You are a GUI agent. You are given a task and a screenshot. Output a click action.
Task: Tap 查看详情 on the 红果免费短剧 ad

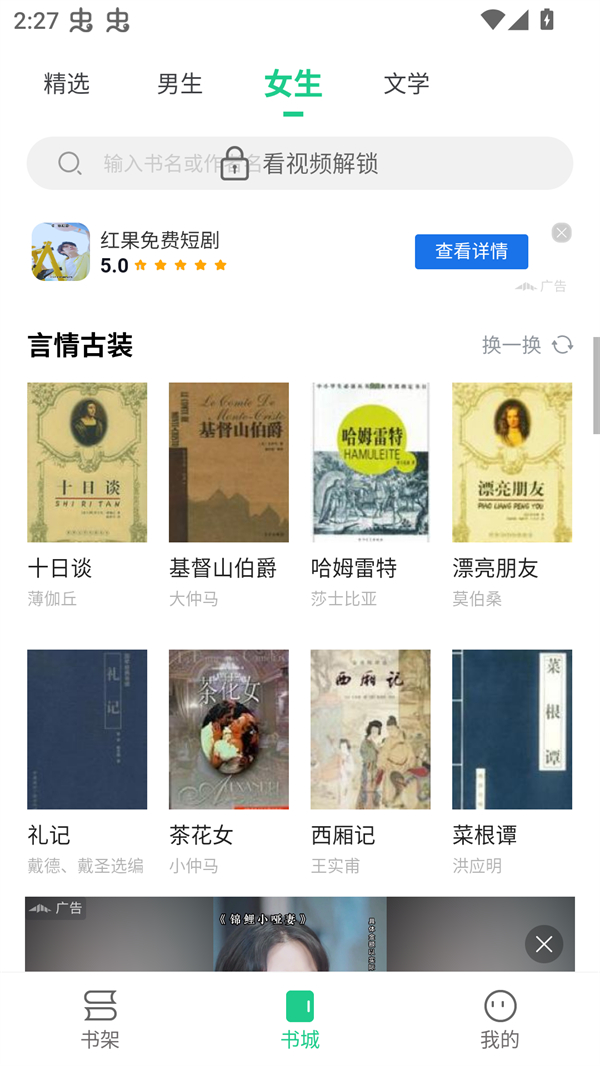coord(471,251)
